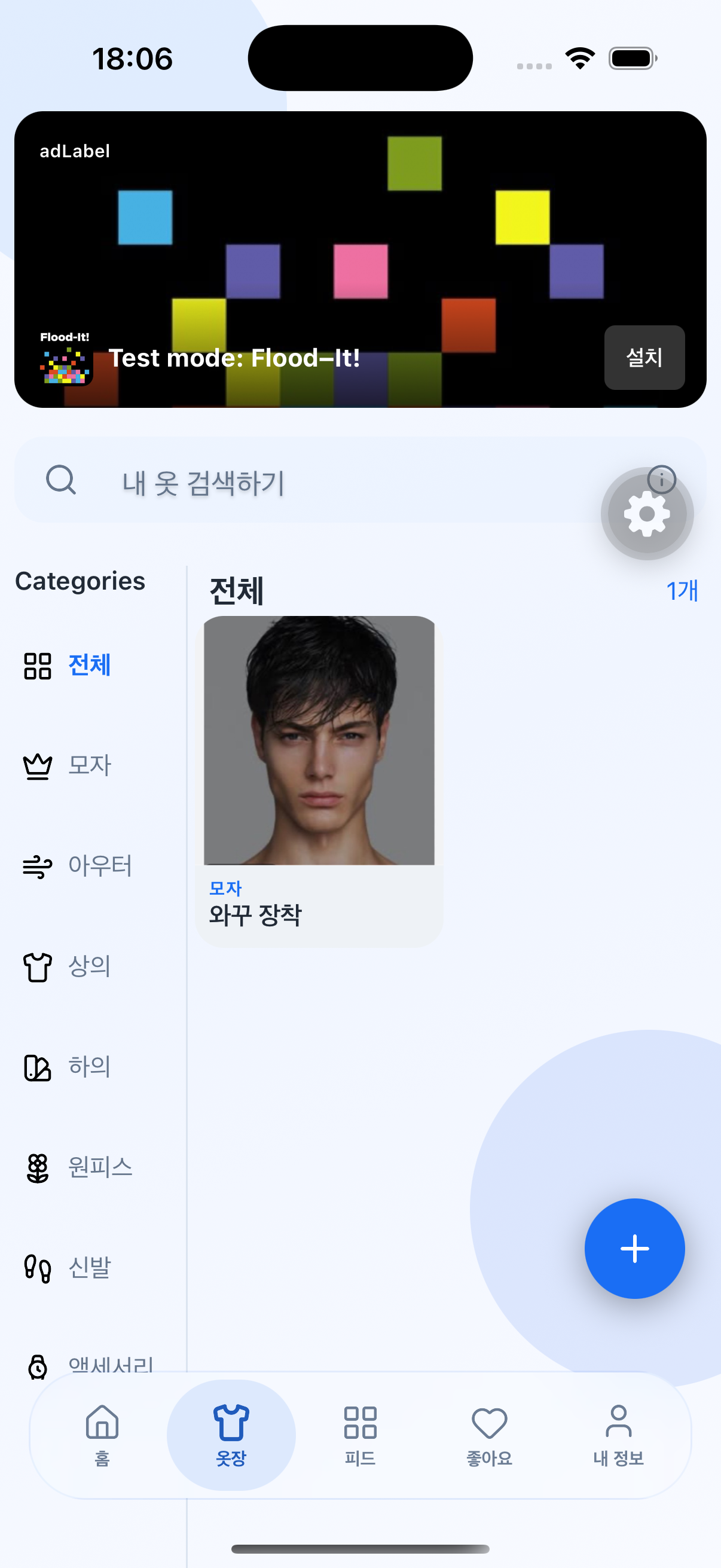The width and height of the screenshot is (721, 1568).
Task: Select the 모자 (hat) category icon
Action: [36, 765]
